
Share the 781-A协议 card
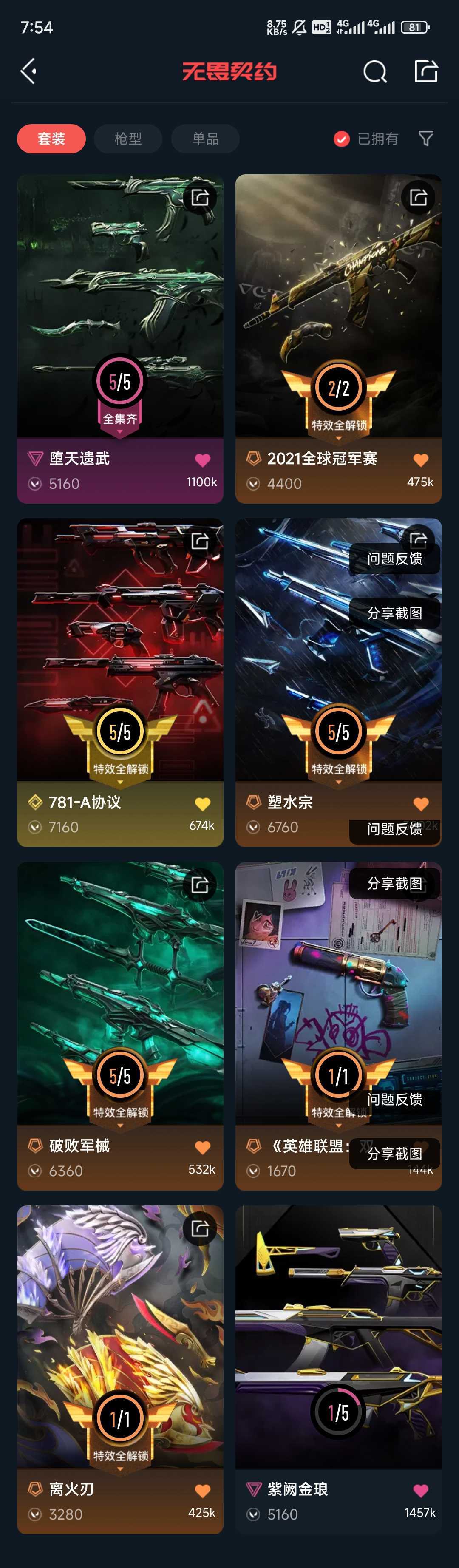pos(200,541)
